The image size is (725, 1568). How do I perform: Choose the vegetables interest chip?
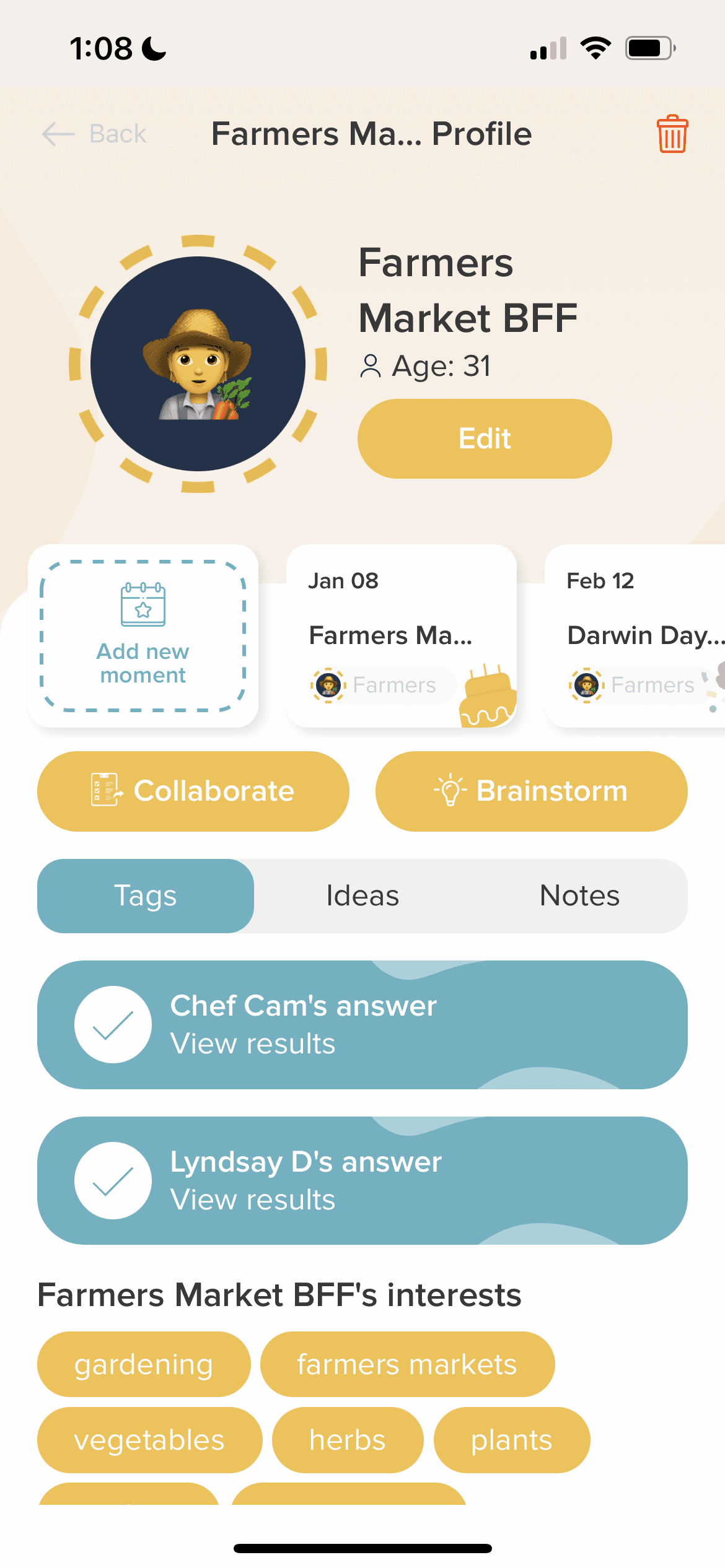(x=149, y=1440)
